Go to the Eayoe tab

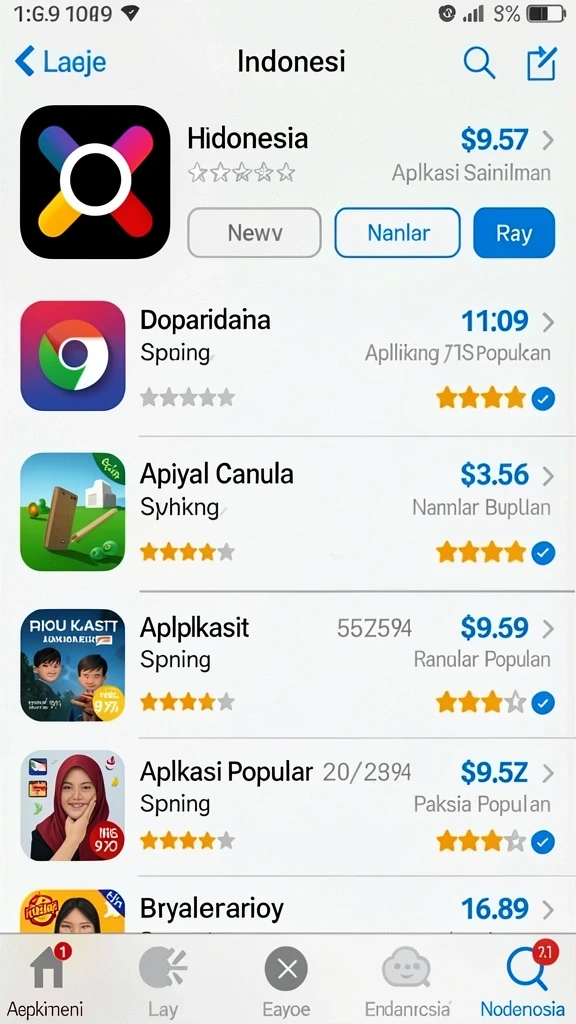coord(286,980)
